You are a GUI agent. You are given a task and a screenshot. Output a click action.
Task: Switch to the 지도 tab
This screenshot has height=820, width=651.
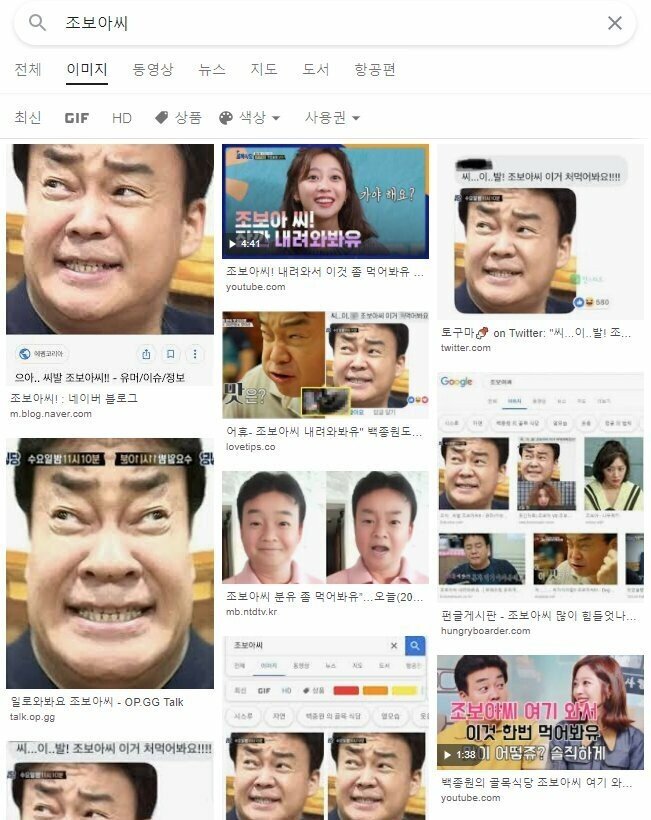(264, 70)
